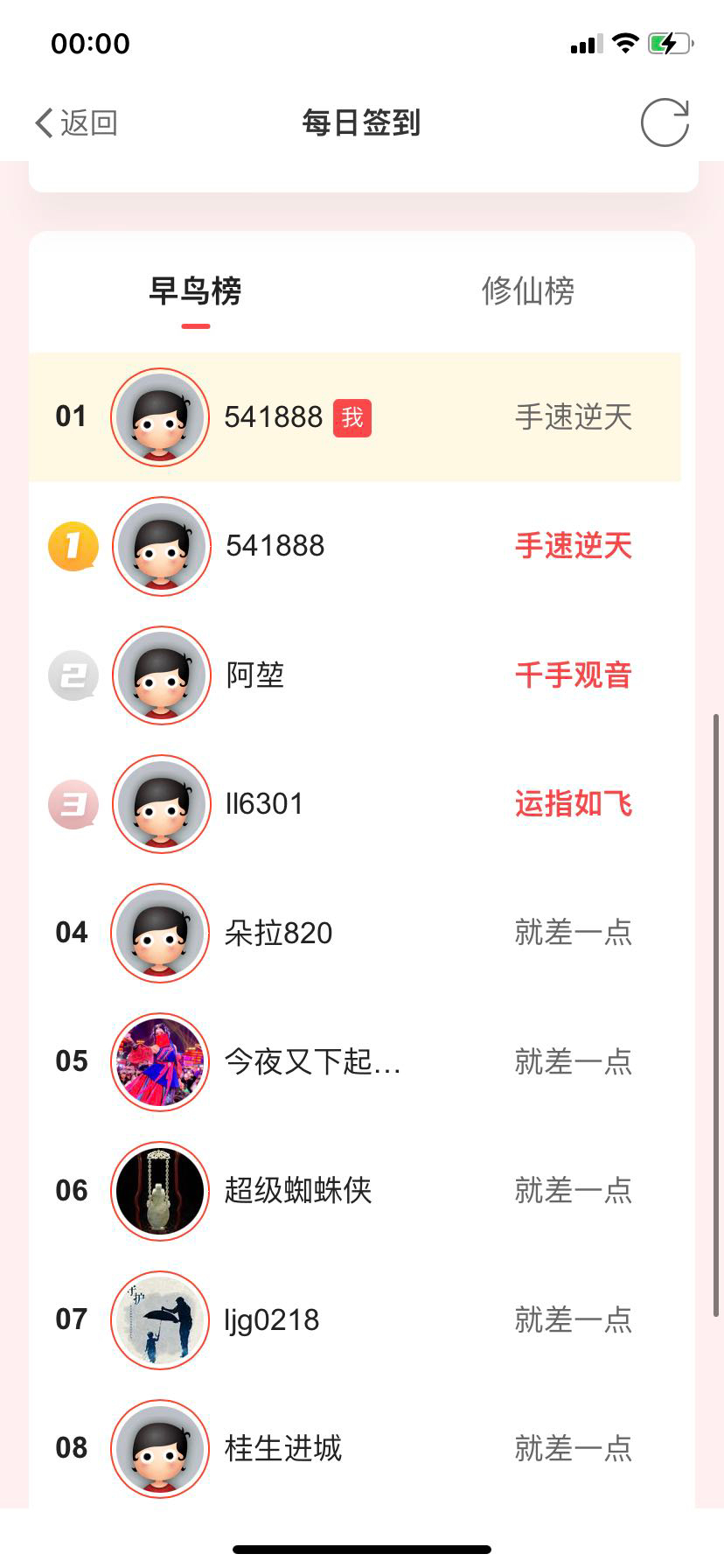Screen dimensions: 724x1568
Task: Open 桂生进城's ranking row
Action: [354, 1448]
